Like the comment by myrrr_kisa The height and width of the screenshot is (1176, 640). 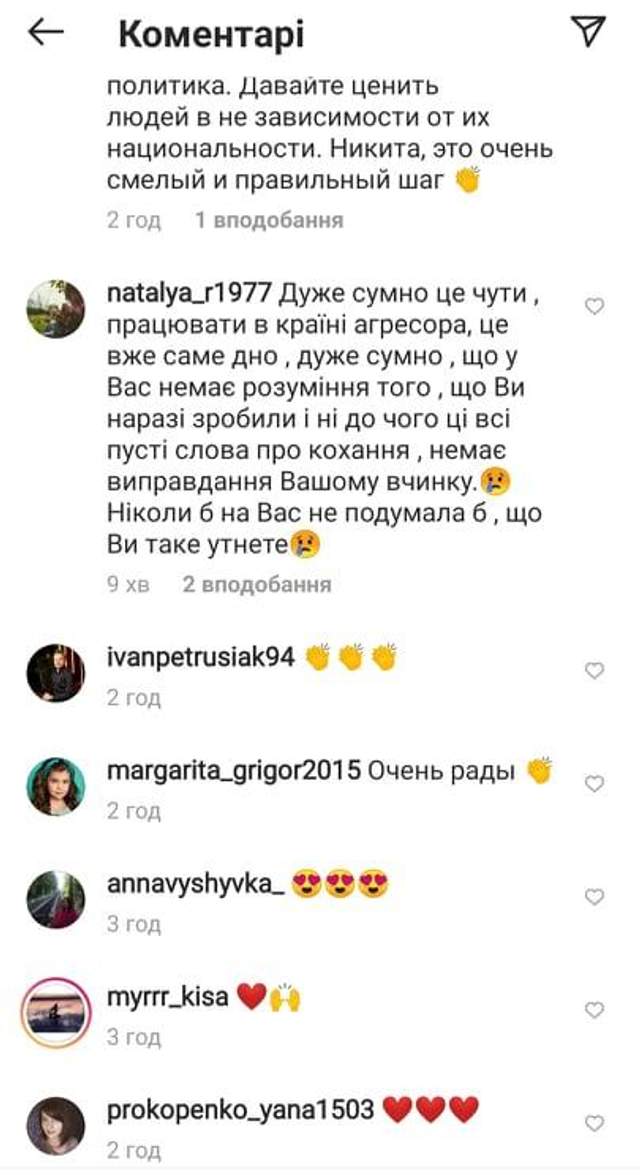coord(594,1010)
